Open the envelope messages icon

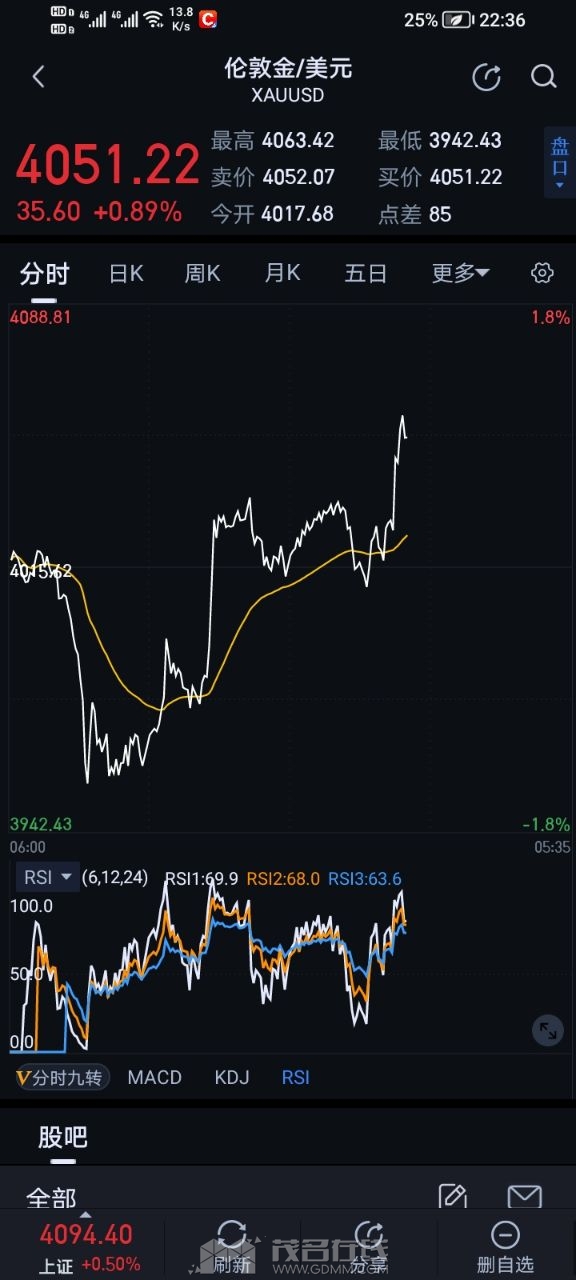click(524, 1197)
